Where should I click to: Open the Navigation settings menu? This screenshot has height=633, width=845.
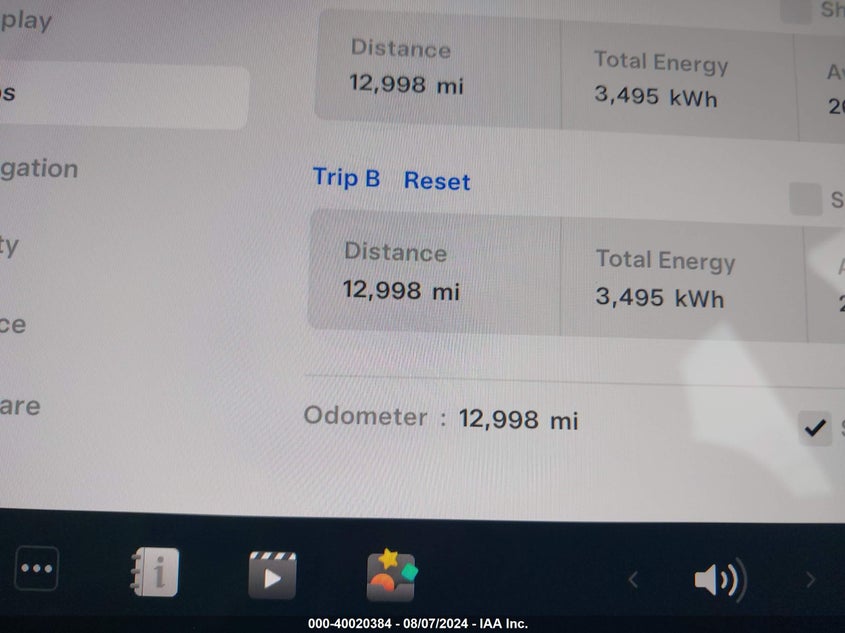click(x=38, y=169)
